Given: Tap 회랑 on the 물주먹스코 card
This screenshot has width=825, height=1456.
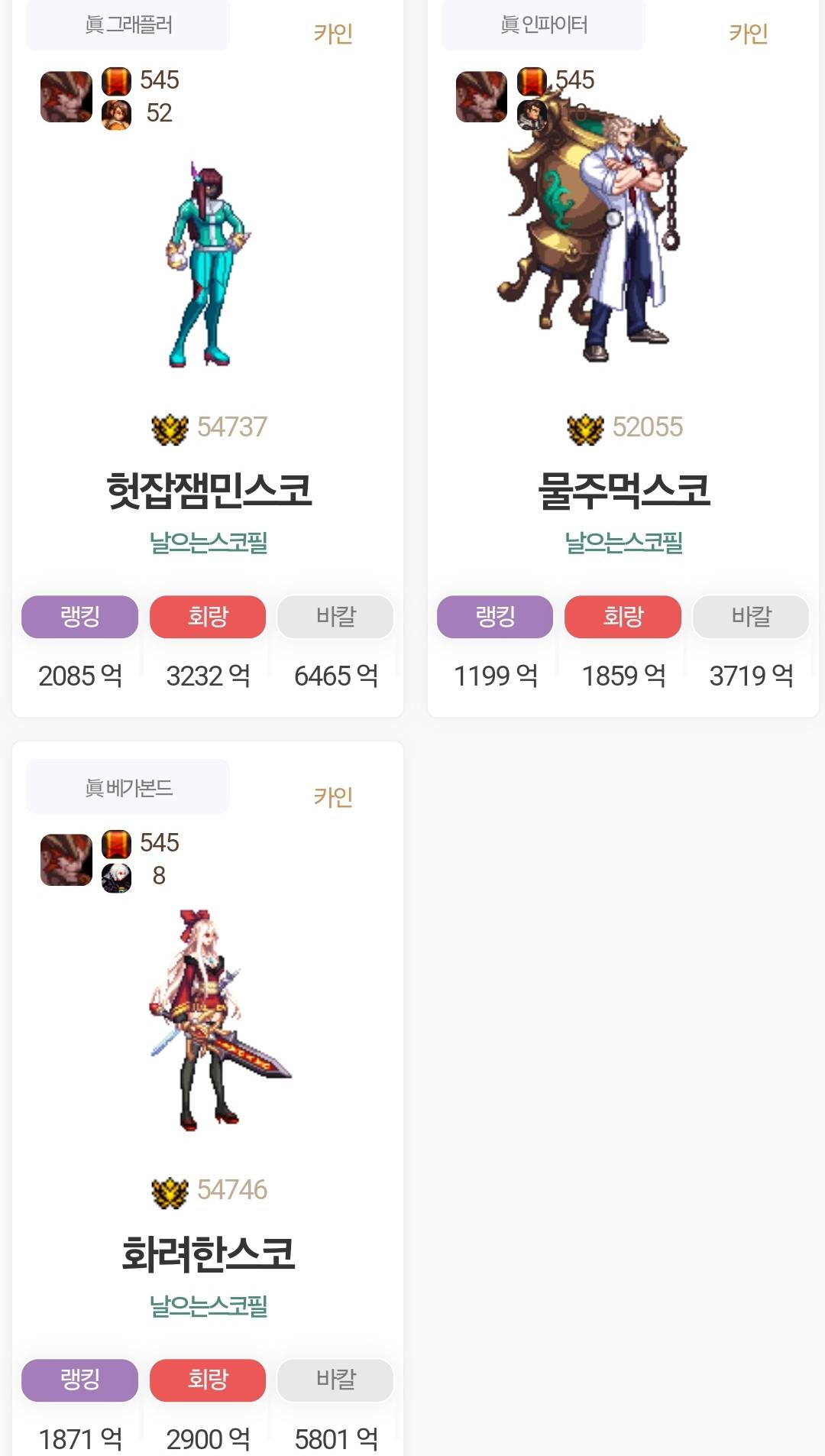Looking at the screenshot, I should (x=623, y=617).
